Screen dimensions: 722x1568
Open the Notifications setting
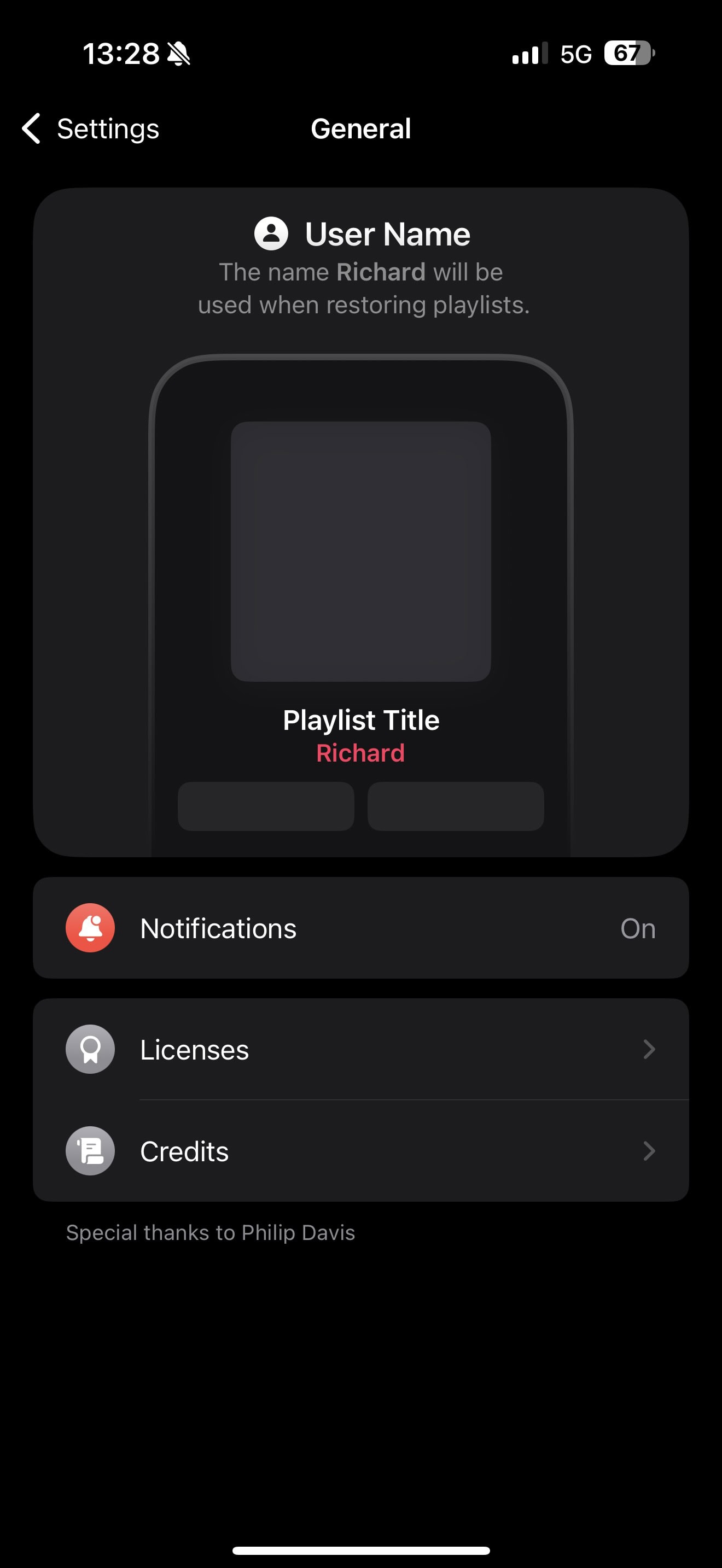(361, 928)
